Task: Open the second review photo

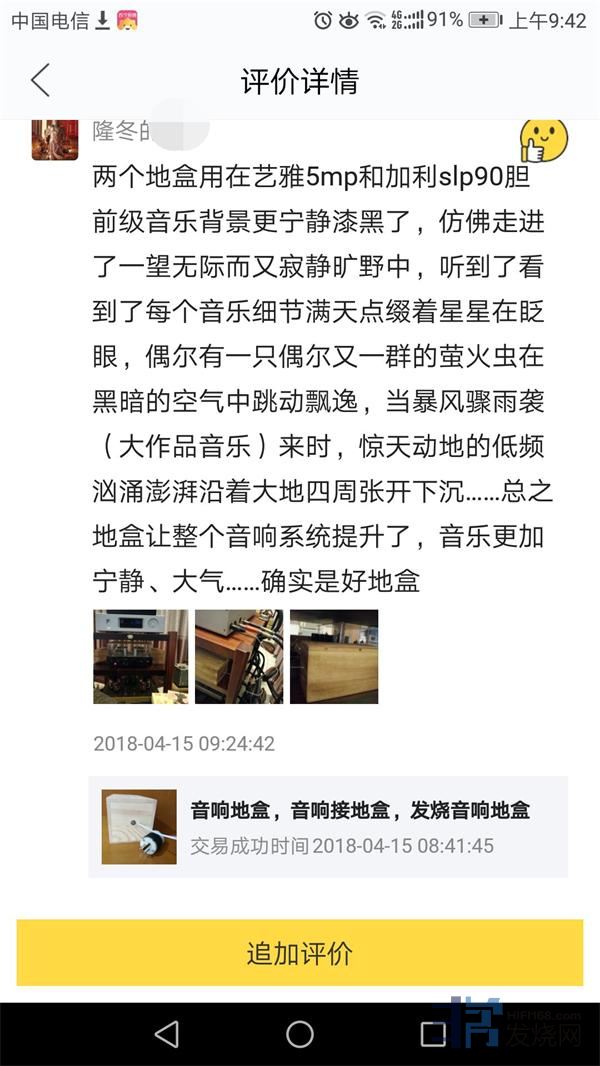Action: coord(239,657)
